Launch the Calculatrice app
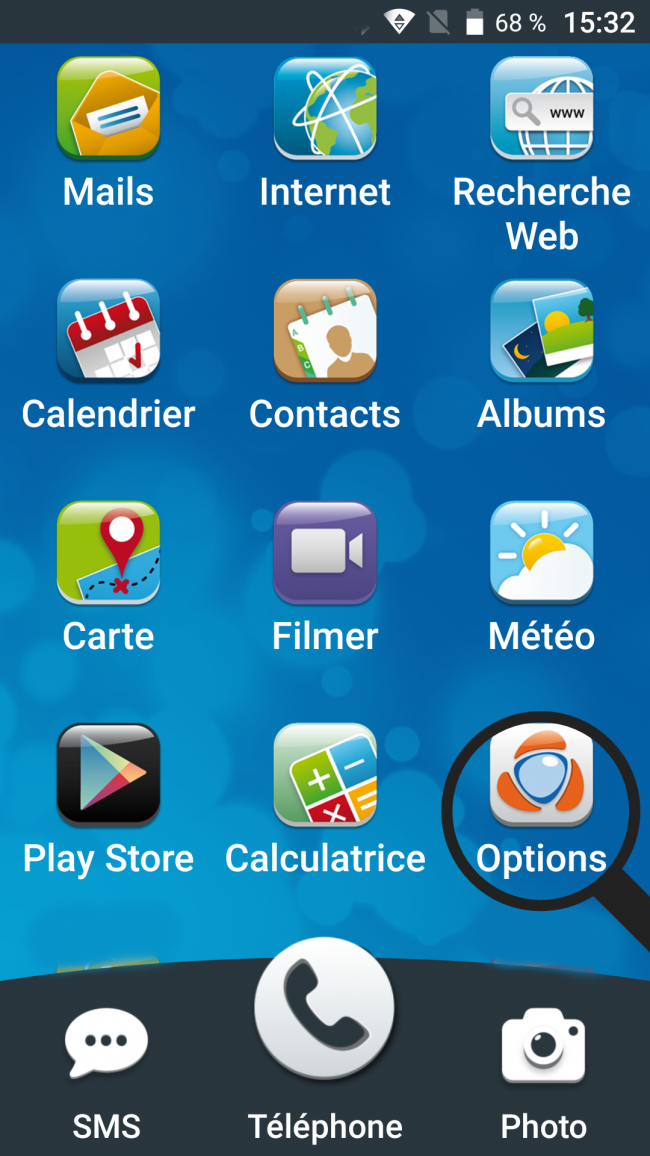Screen dimensions: 650x1156 click(x=324, y=775)
